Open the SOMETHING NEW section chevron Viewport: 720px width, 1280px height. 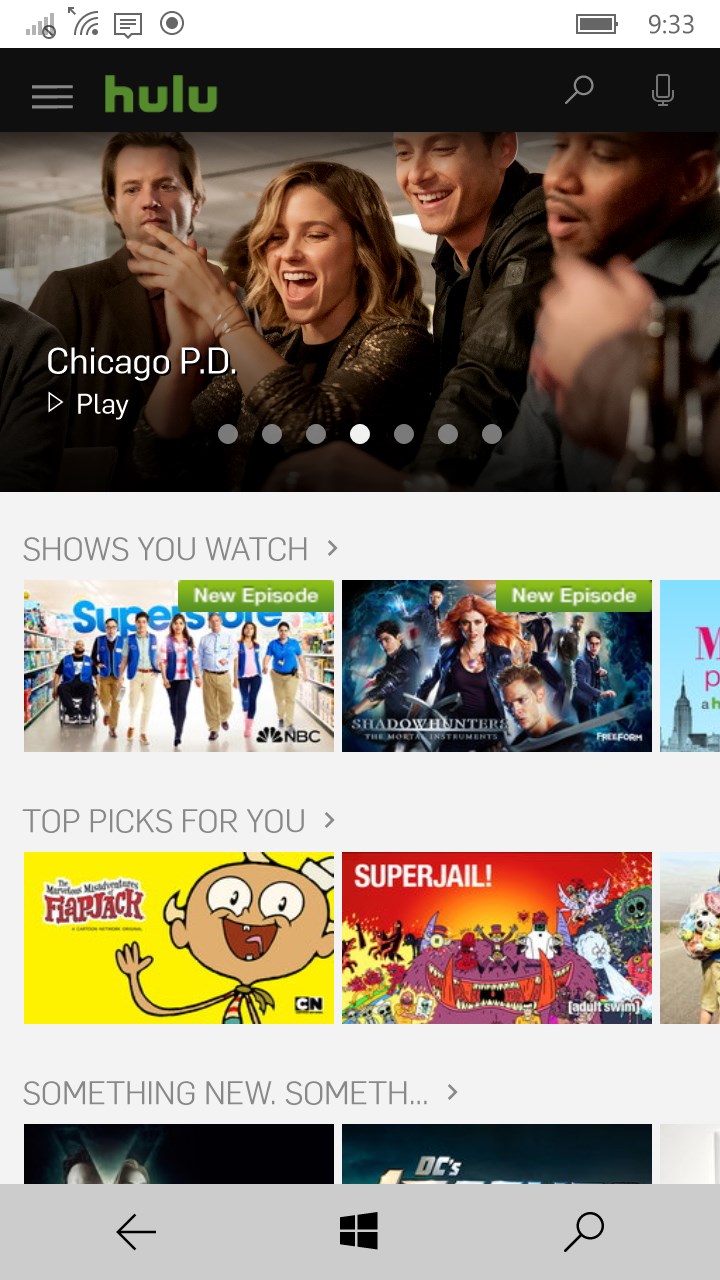click(450, 1093)
